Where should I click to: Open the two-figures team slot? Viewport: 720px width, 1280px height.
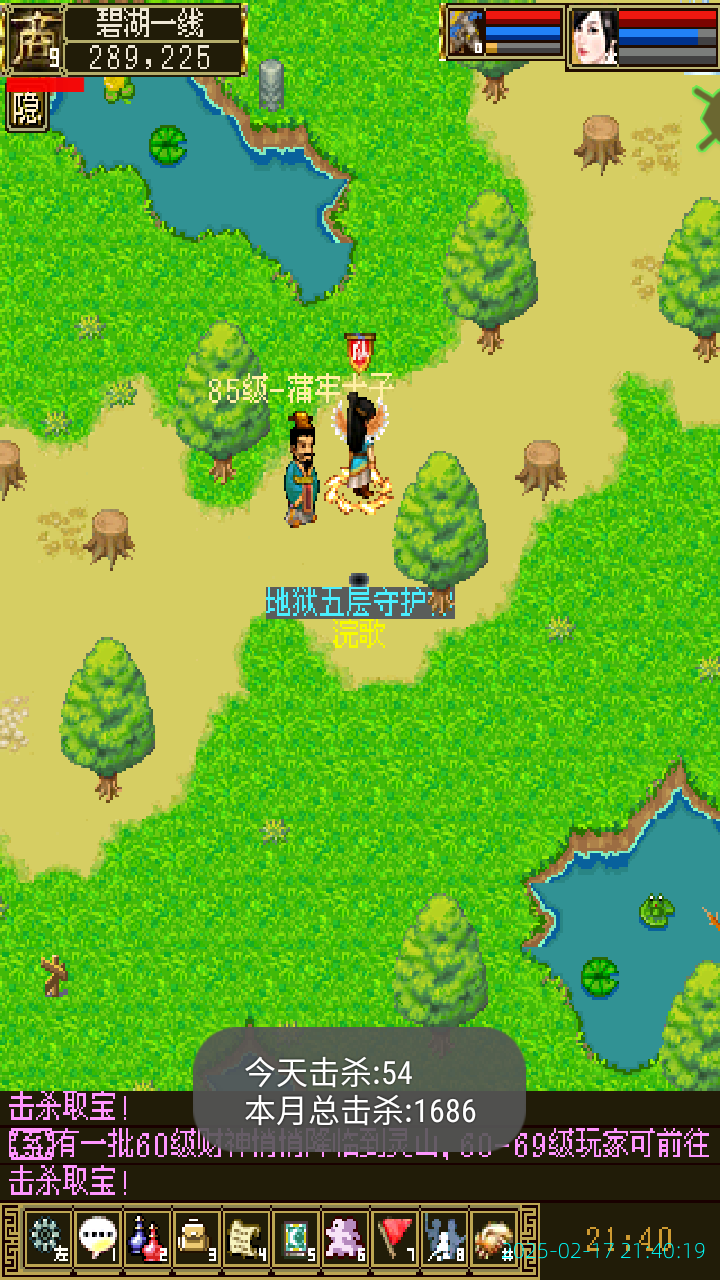coord(443,1237)
